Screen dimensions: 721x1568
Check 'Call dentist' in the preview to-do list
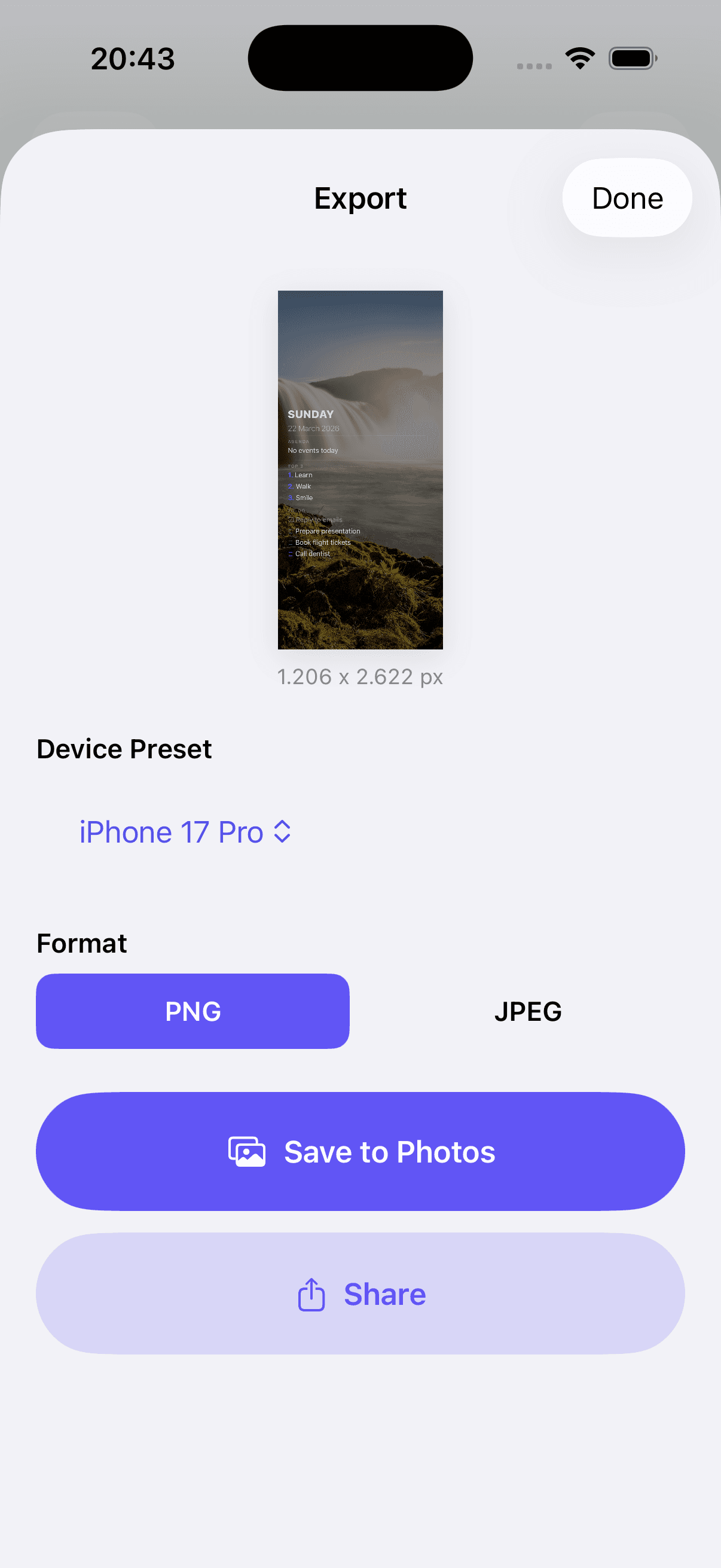click(x=289, y=554)
